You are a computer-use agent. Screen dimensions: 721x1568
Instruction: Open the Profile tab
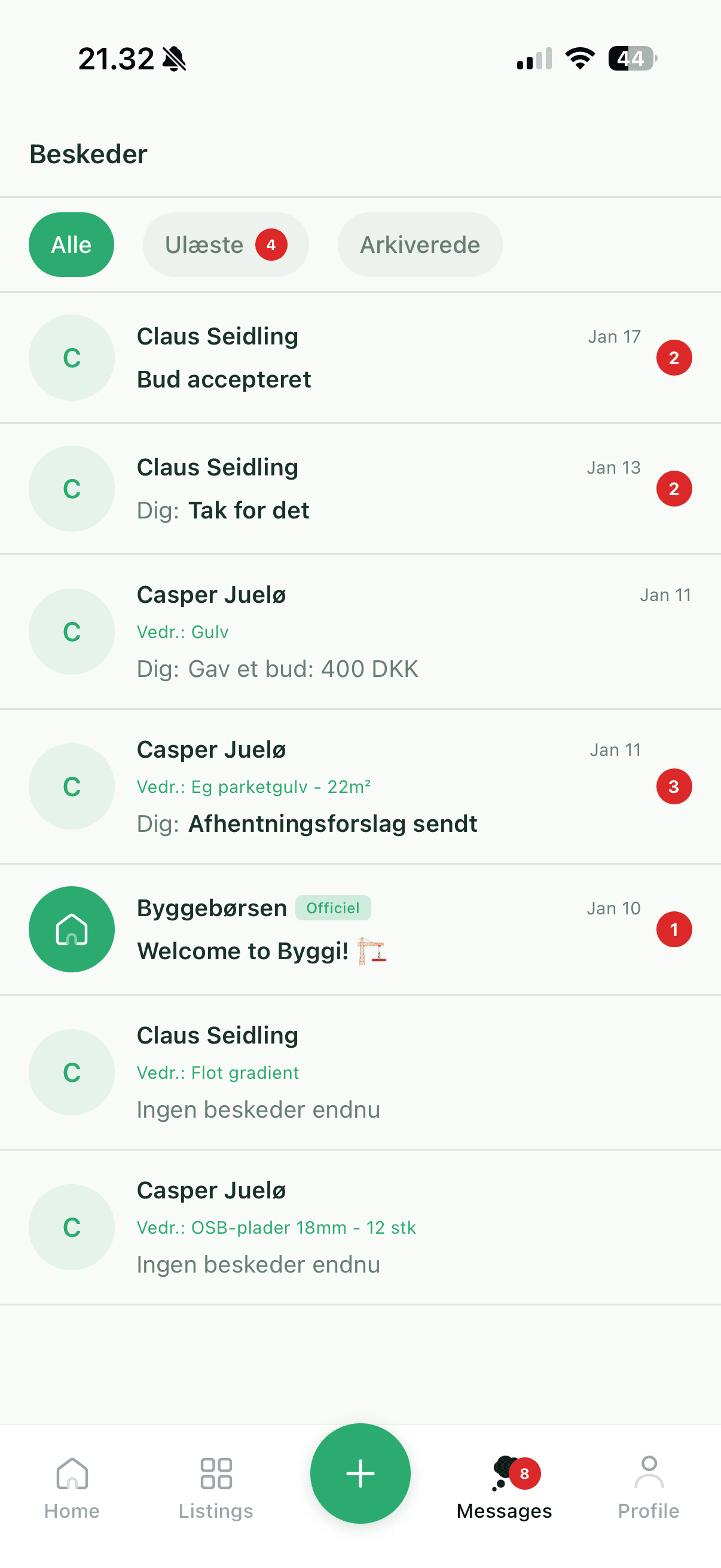click(x=648, y=1487)
